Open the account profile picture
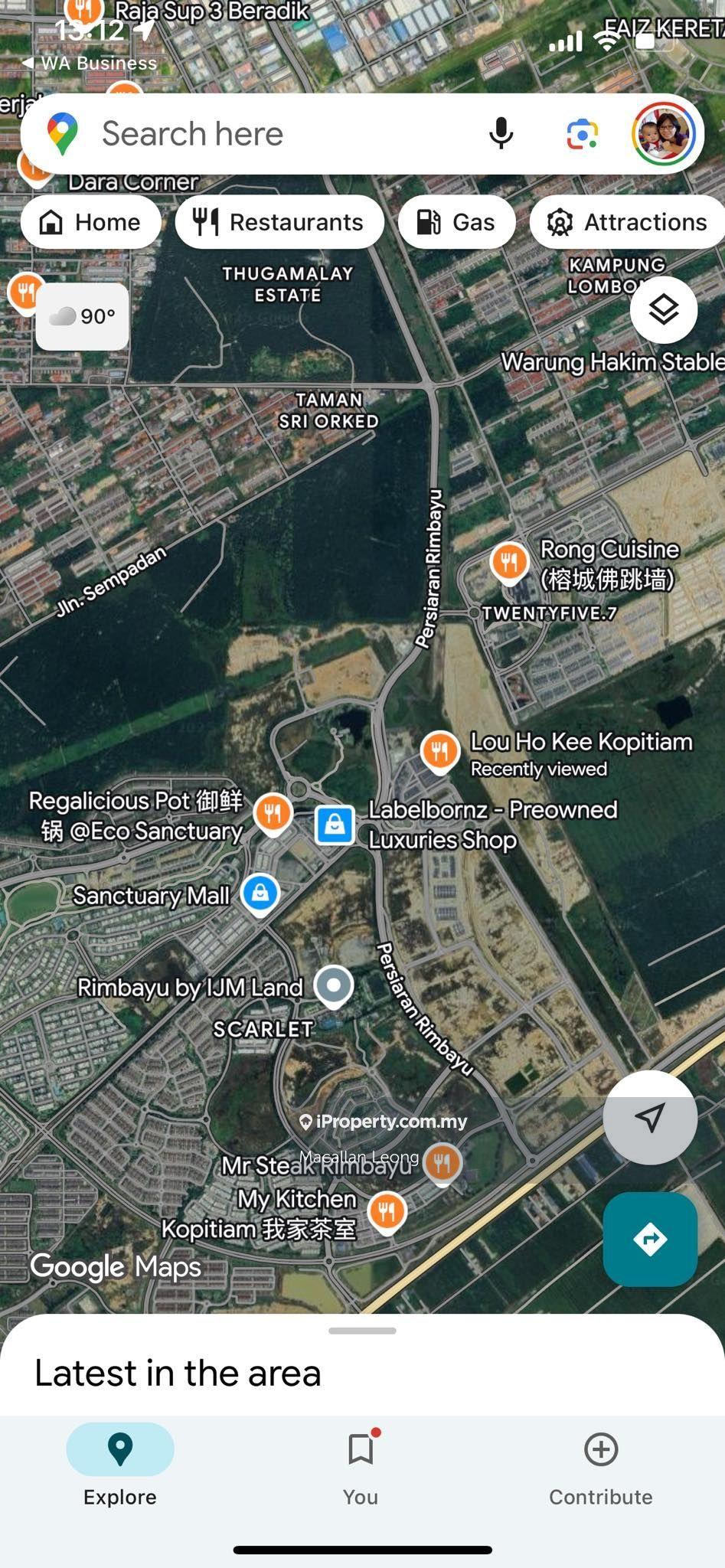The height and width of the screenshot is (1568, 725). (x=664, y=134)
